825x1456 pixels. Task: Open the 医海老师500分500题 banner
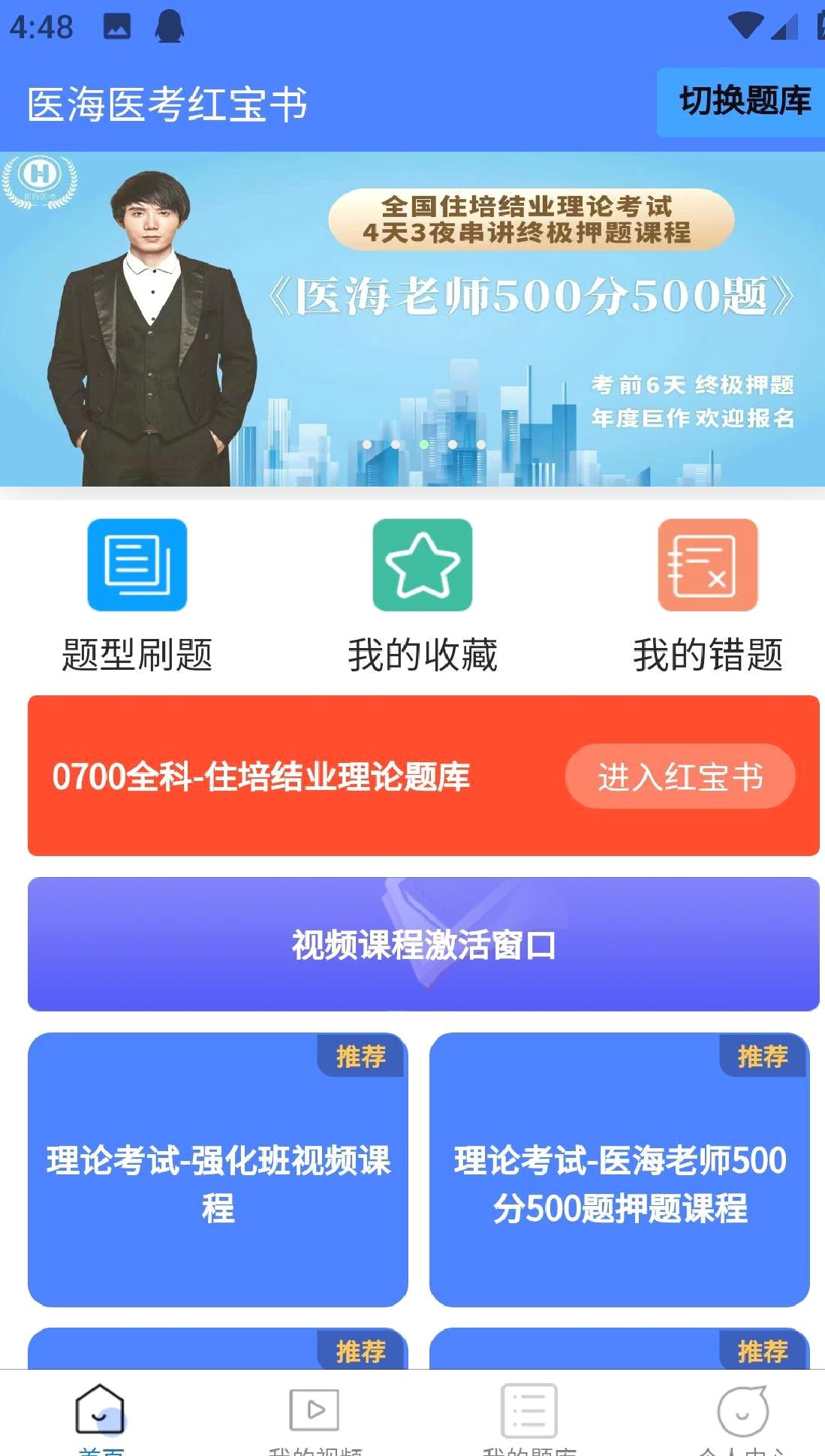point(412,319)
